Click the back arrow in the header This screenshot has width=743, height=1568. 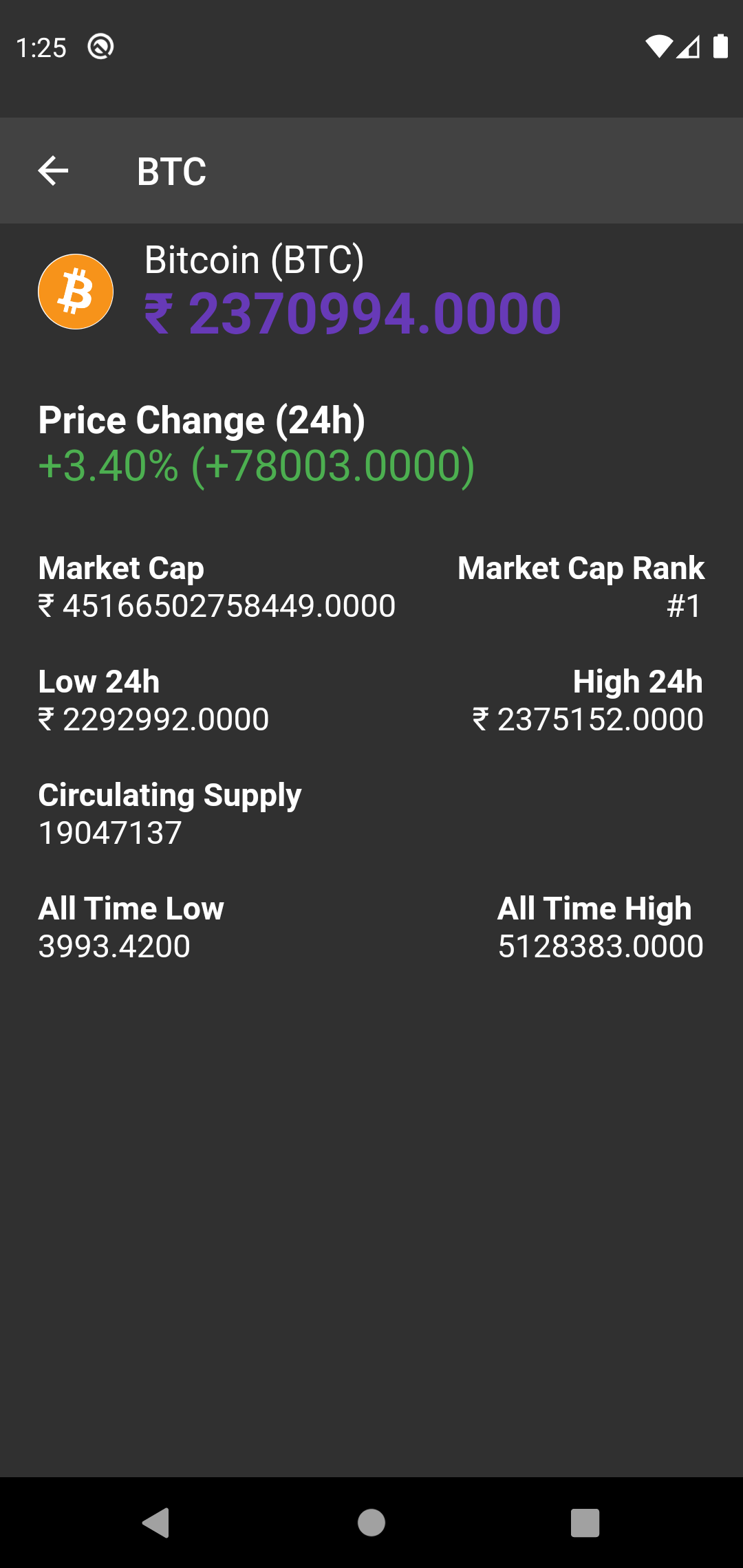52,170
